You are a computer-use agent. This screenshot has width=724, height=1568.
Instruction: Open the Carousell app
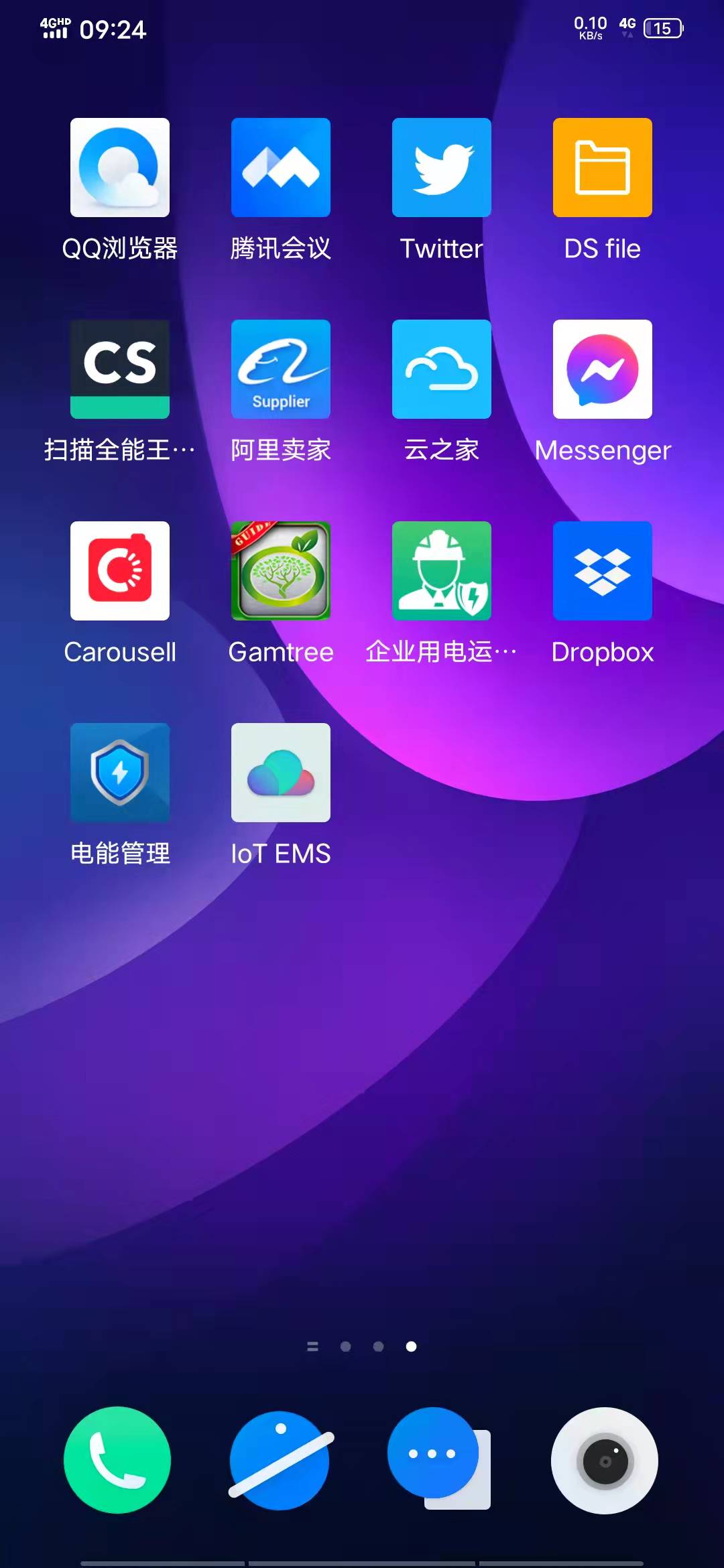tap(120, 571)
